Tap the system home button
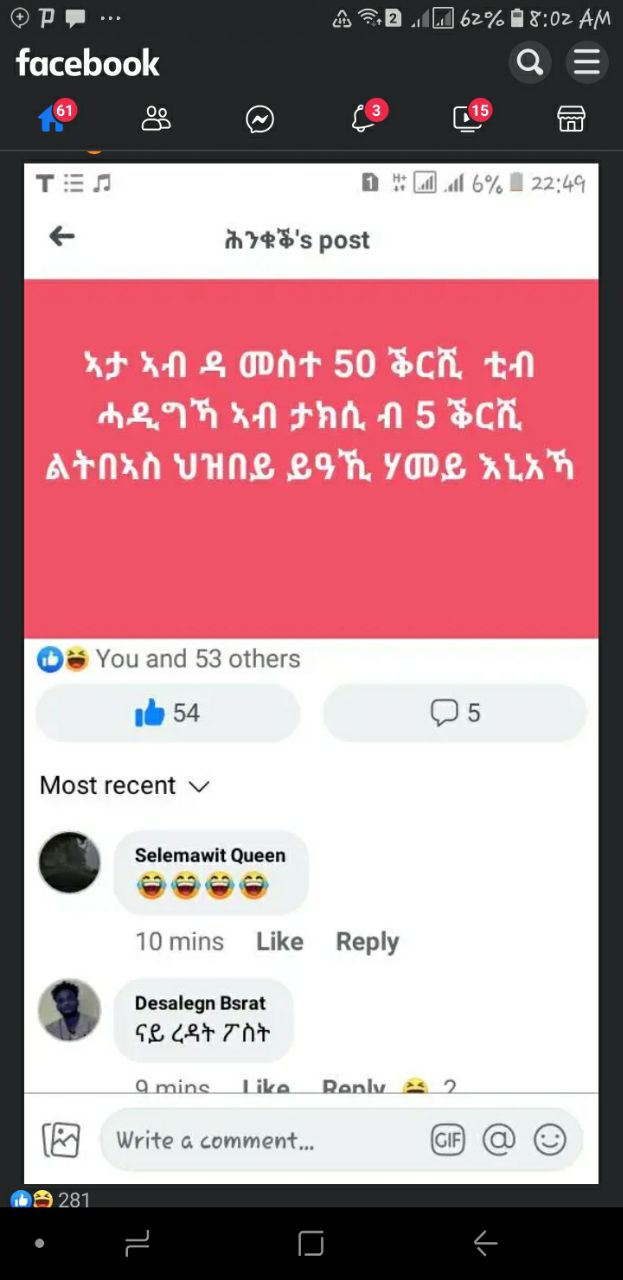This screenshot has height=1280, width=623. 311,1243
